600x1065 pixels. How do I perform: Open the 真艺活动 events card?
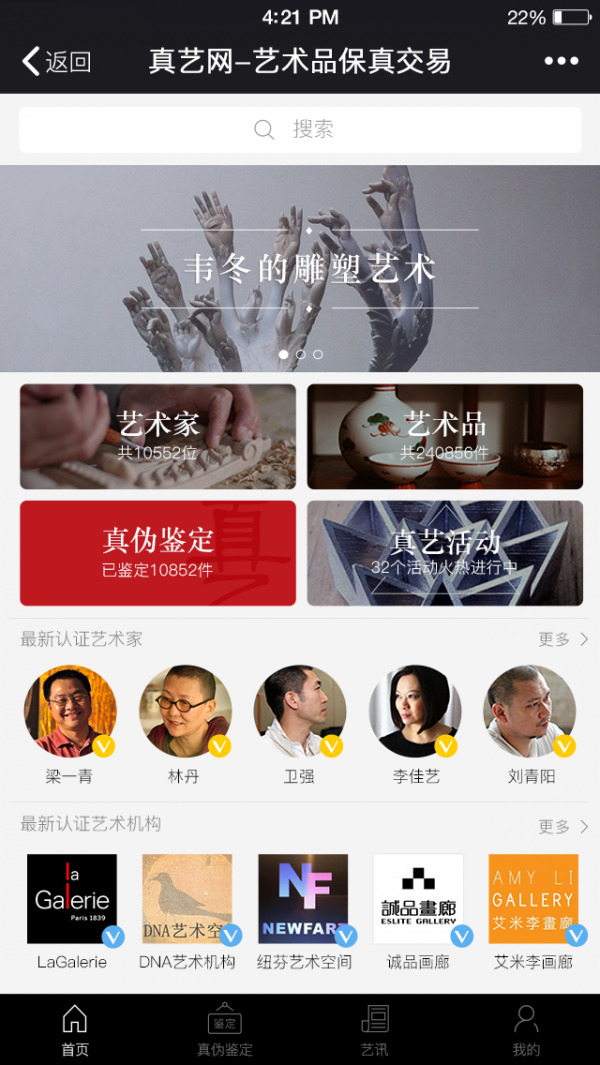[445, 553]
